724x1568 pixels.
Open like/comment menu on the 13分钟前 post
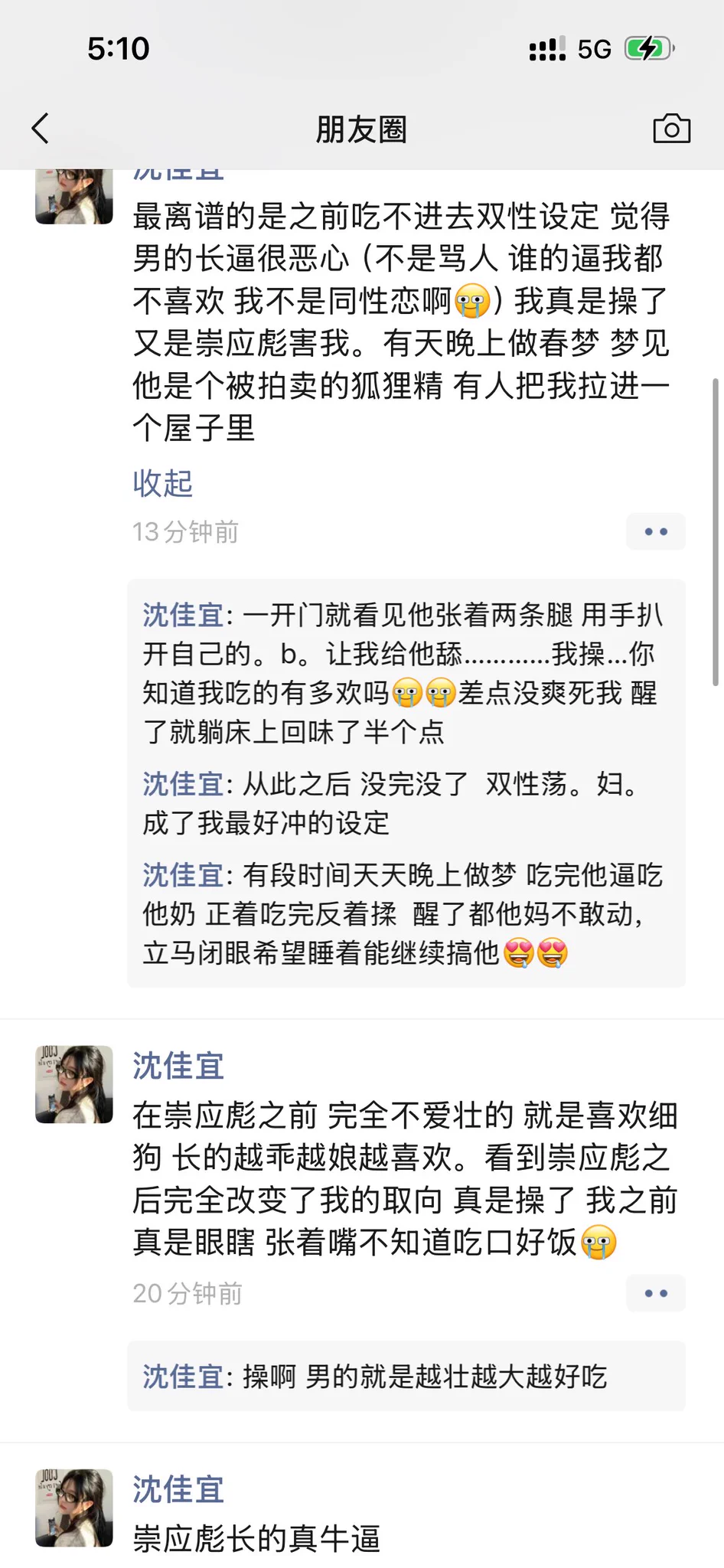point(655,531)
